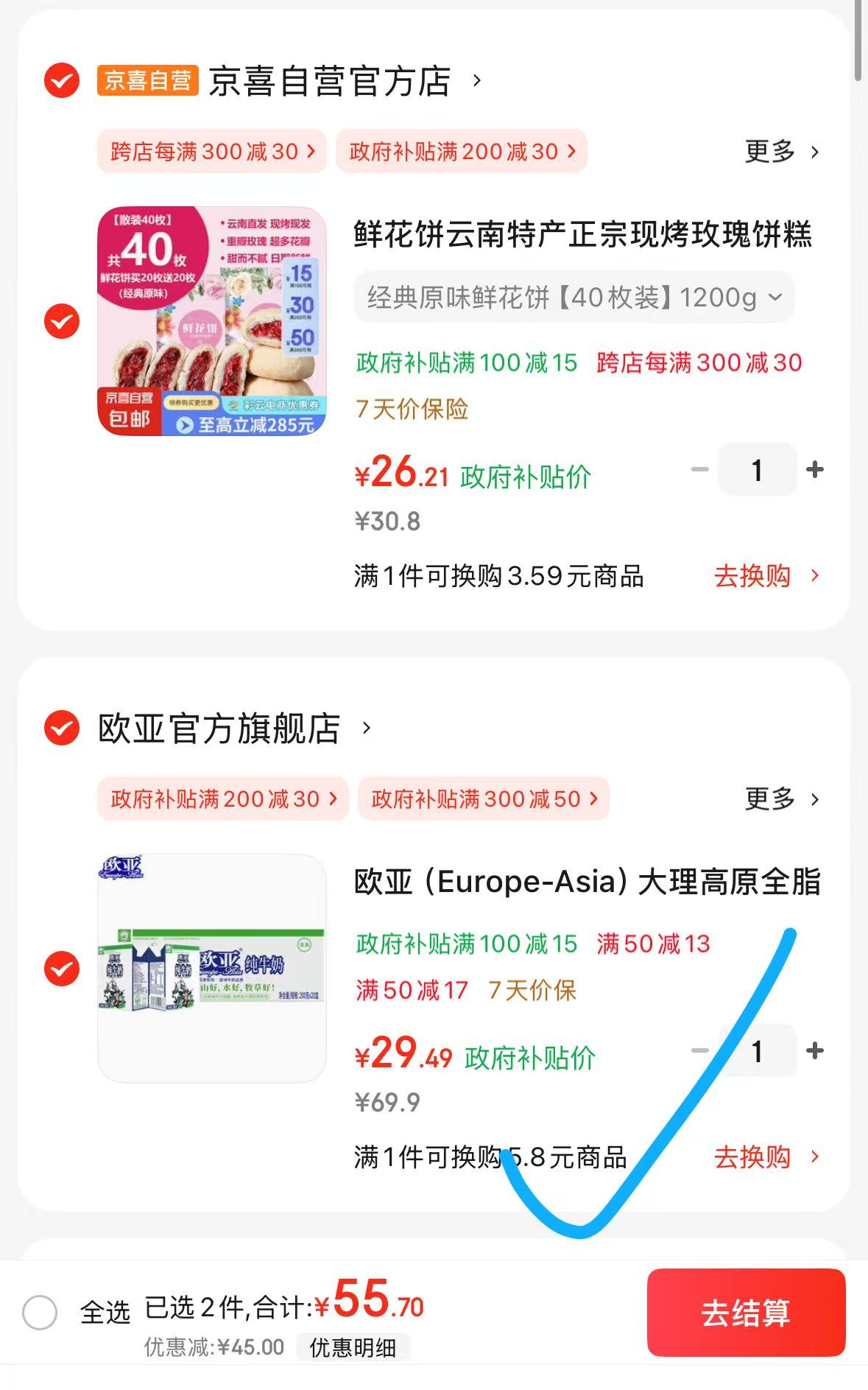Expand the 经典原味鲜花饼 spec dropdown
The image size is (868, 1390).
(x=574, y=298)
